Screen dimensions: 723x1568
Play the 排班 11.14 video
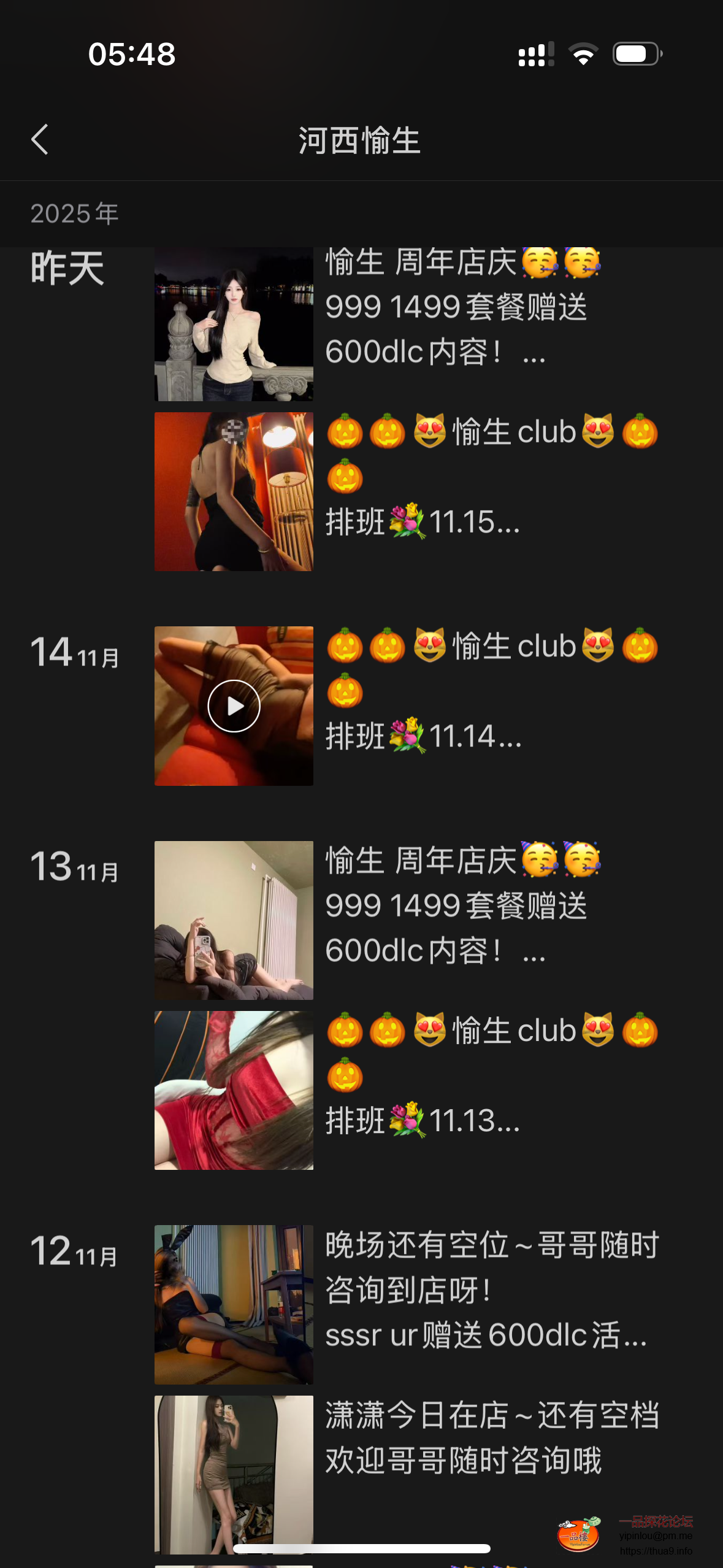coord(234,706)
